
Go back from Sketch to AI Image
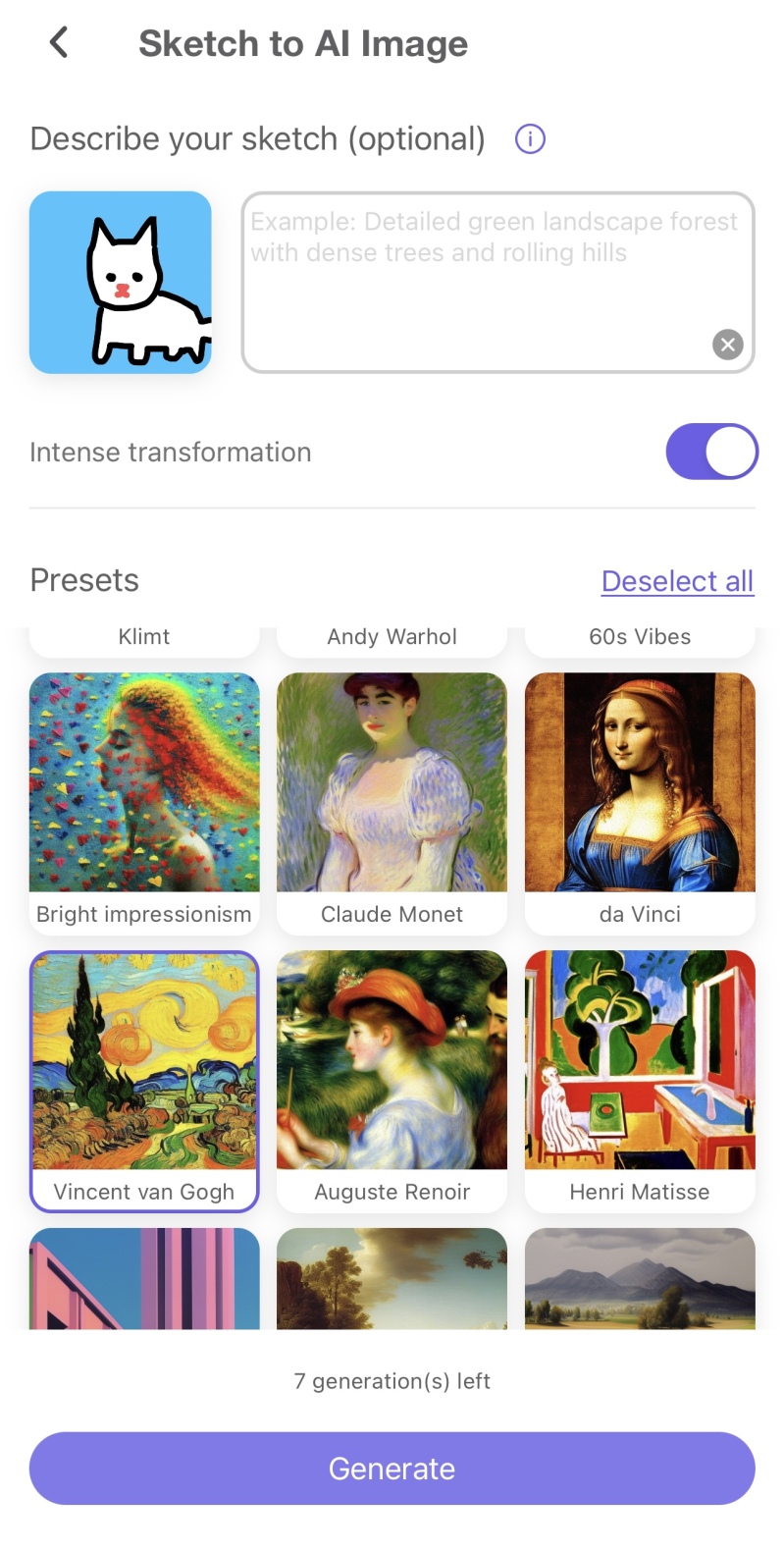[x=59, y=42]
